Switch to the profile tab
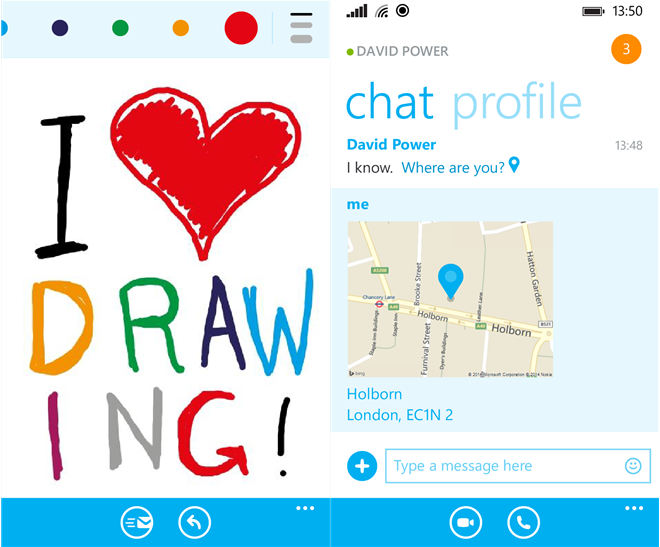 [x=516, y=102]
